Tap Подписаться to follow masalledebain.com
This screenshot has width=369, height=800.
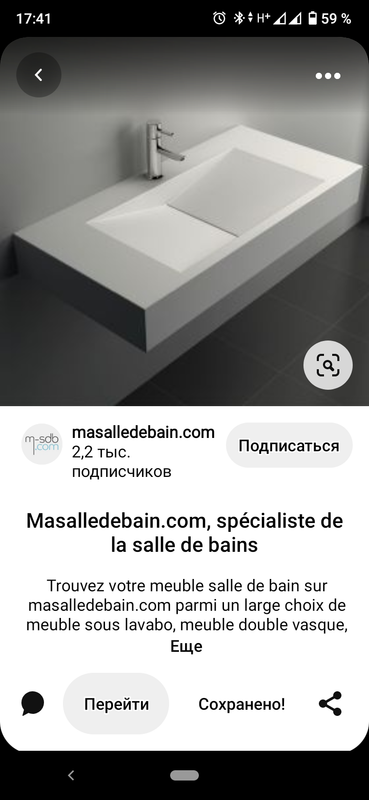point(289,445)
